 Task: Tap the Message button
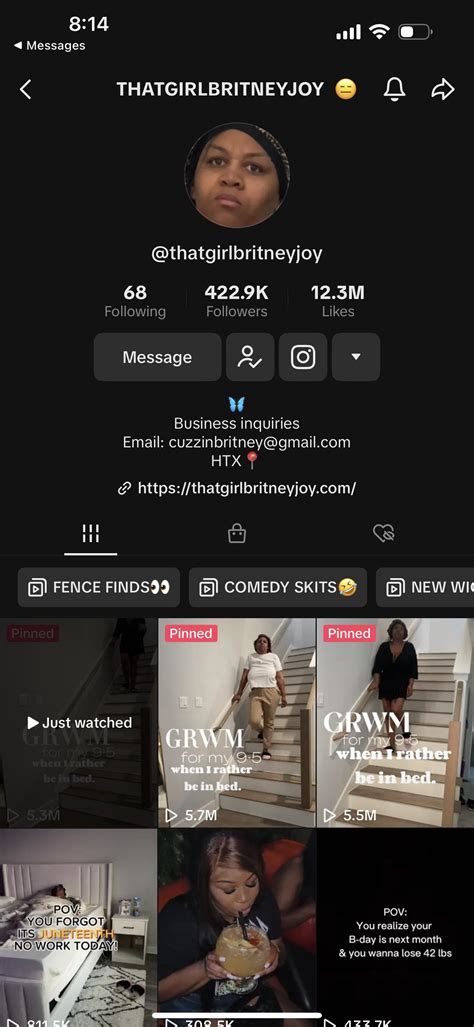157,357
